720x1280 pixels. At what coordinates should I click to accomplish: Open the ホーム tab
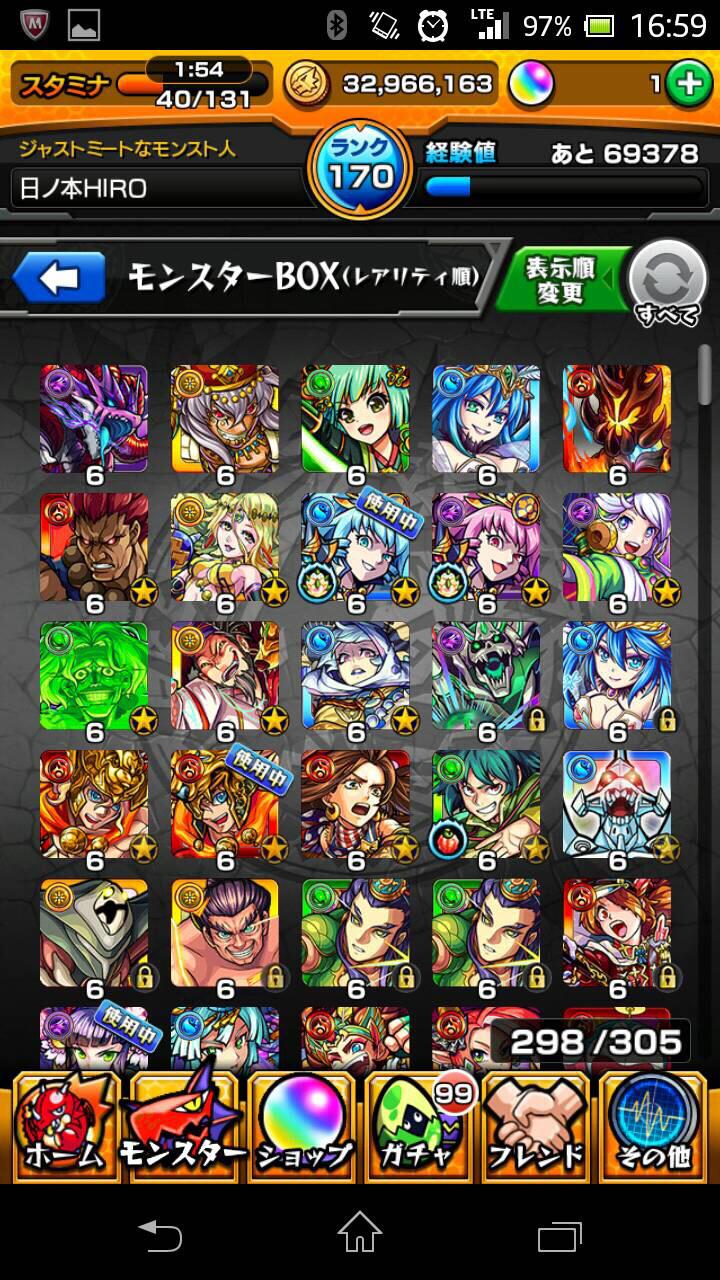(62, 1127)
